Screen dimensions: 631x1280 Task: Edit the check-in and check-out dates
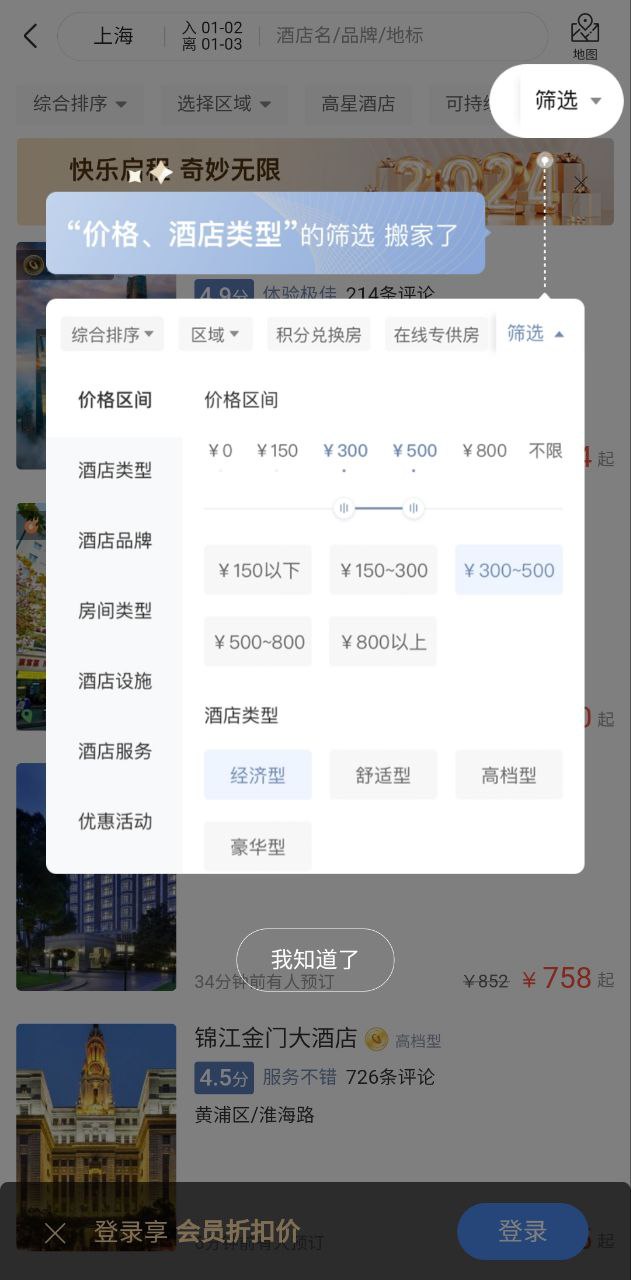[212, 37]
